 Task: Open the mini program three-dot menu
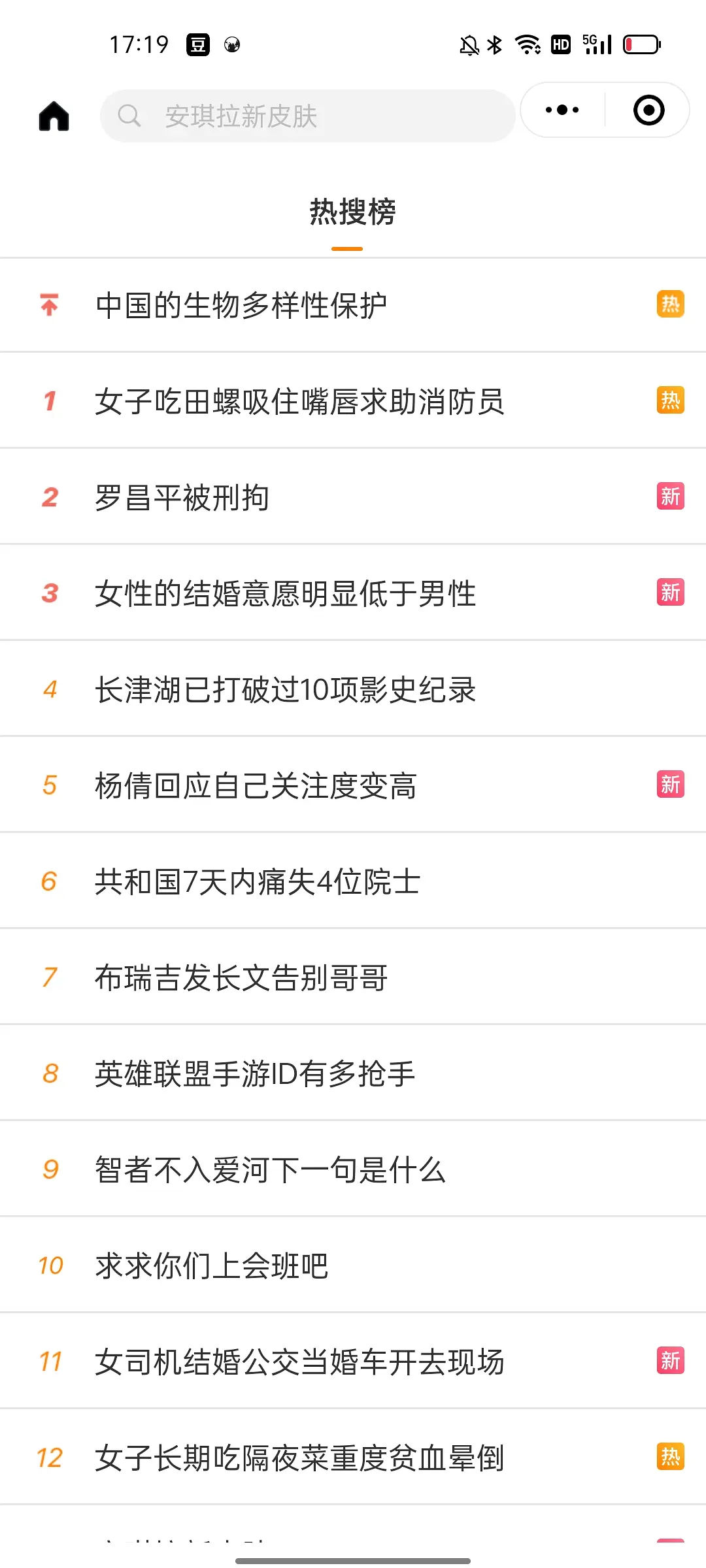coord(562,110)
